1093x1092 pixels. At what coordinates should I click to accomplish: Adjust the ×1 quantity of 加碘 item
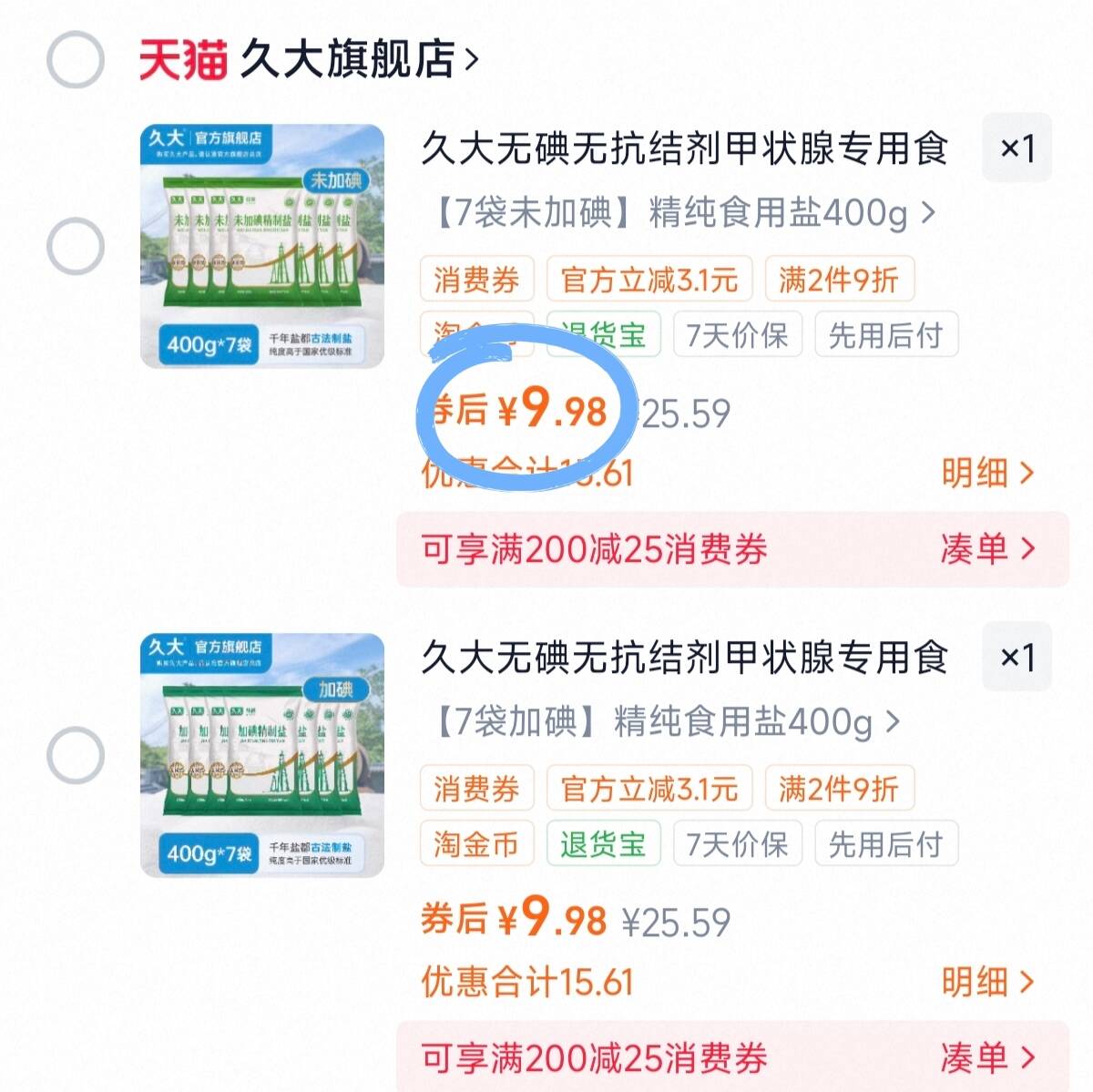[1016, 657]
